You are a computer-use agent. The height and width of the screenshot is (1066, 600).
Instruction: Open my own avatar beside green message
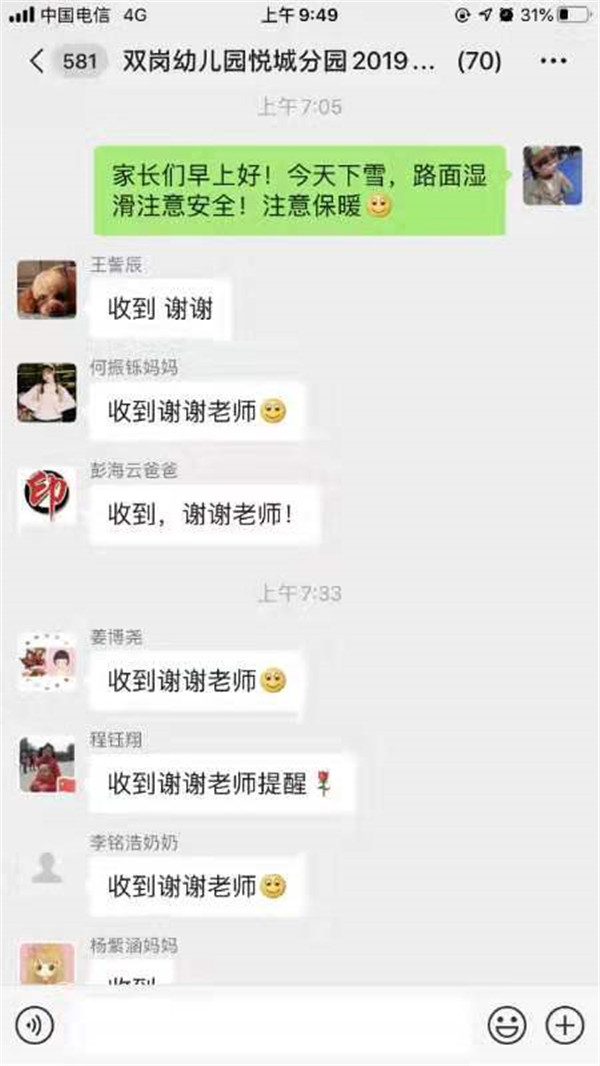(x=552, y=175)
